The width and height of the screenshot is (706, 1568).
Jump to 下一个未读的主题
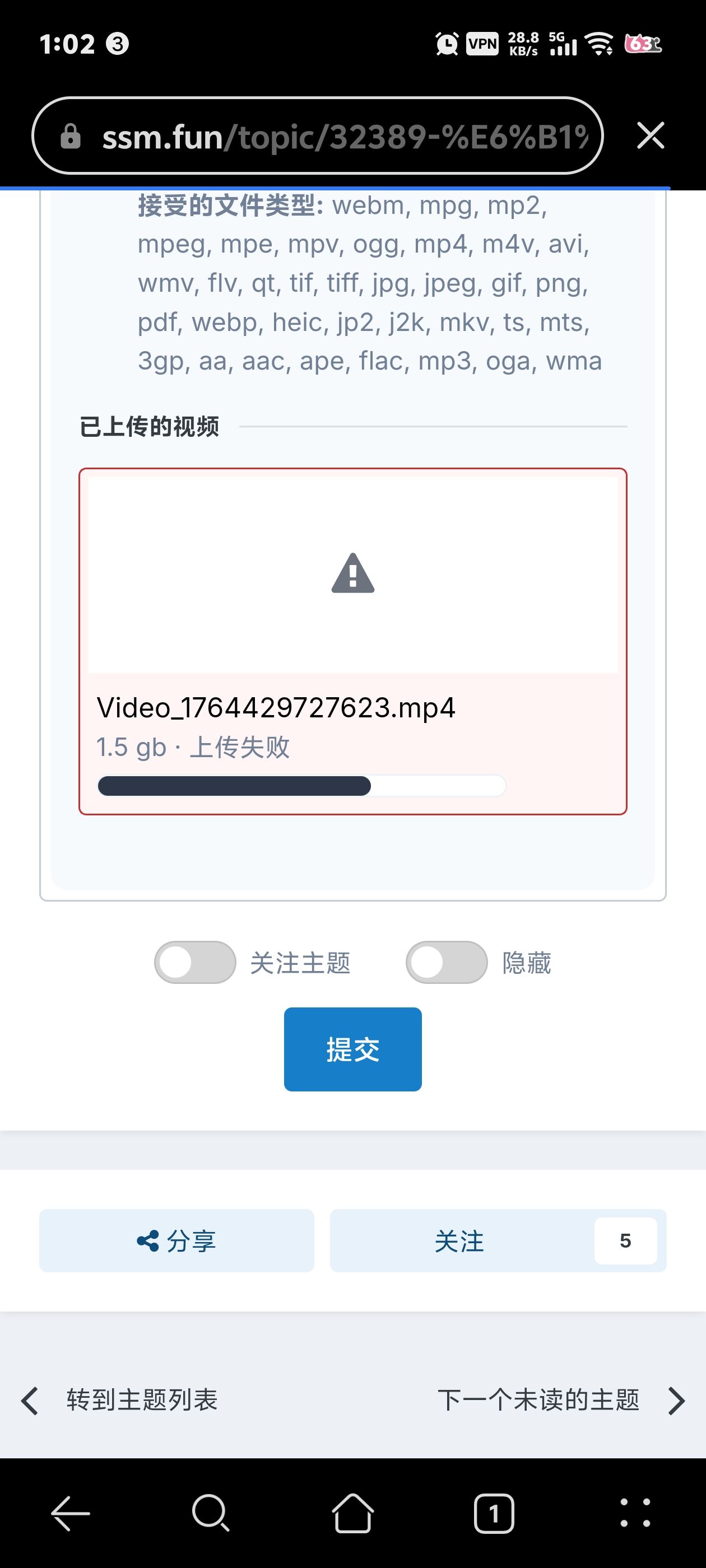click(x=560, y=1400)
